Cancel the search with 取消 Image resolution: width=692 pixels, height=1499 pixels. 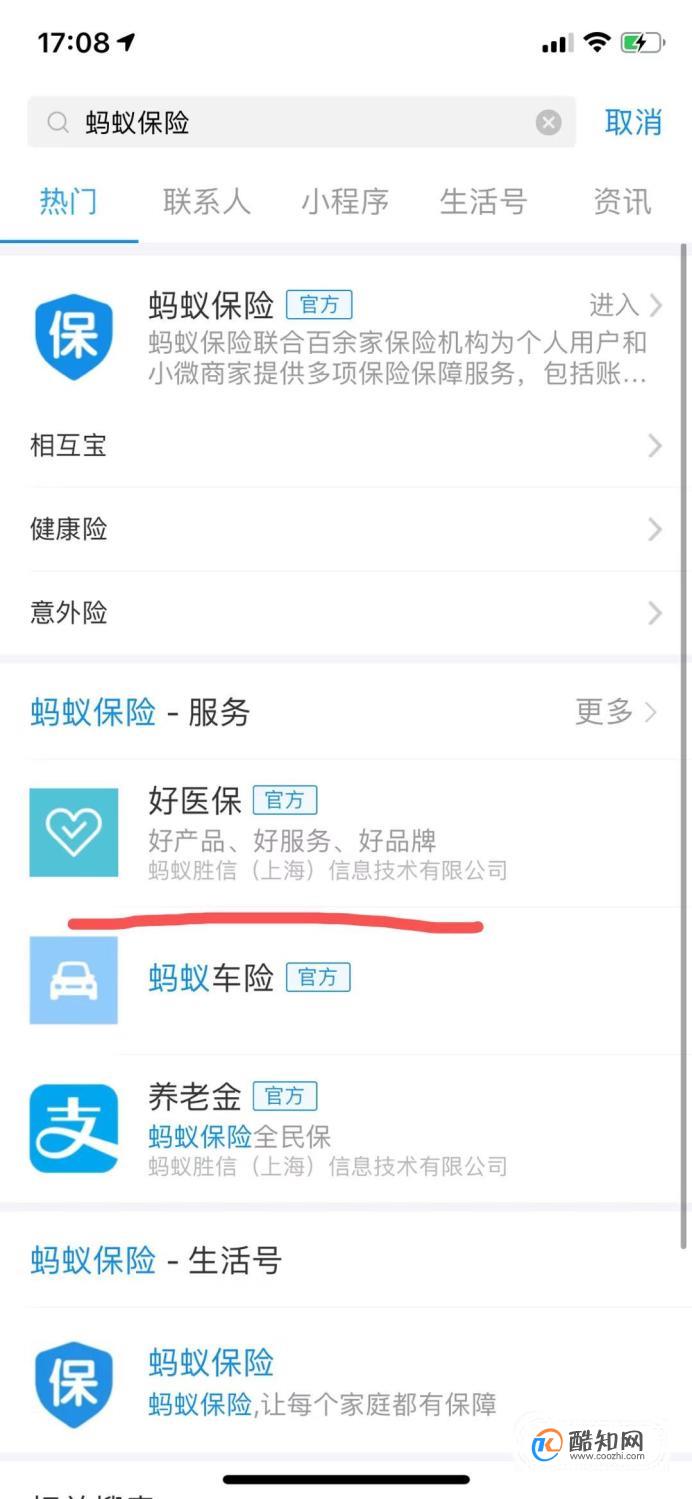coord(633,123)
